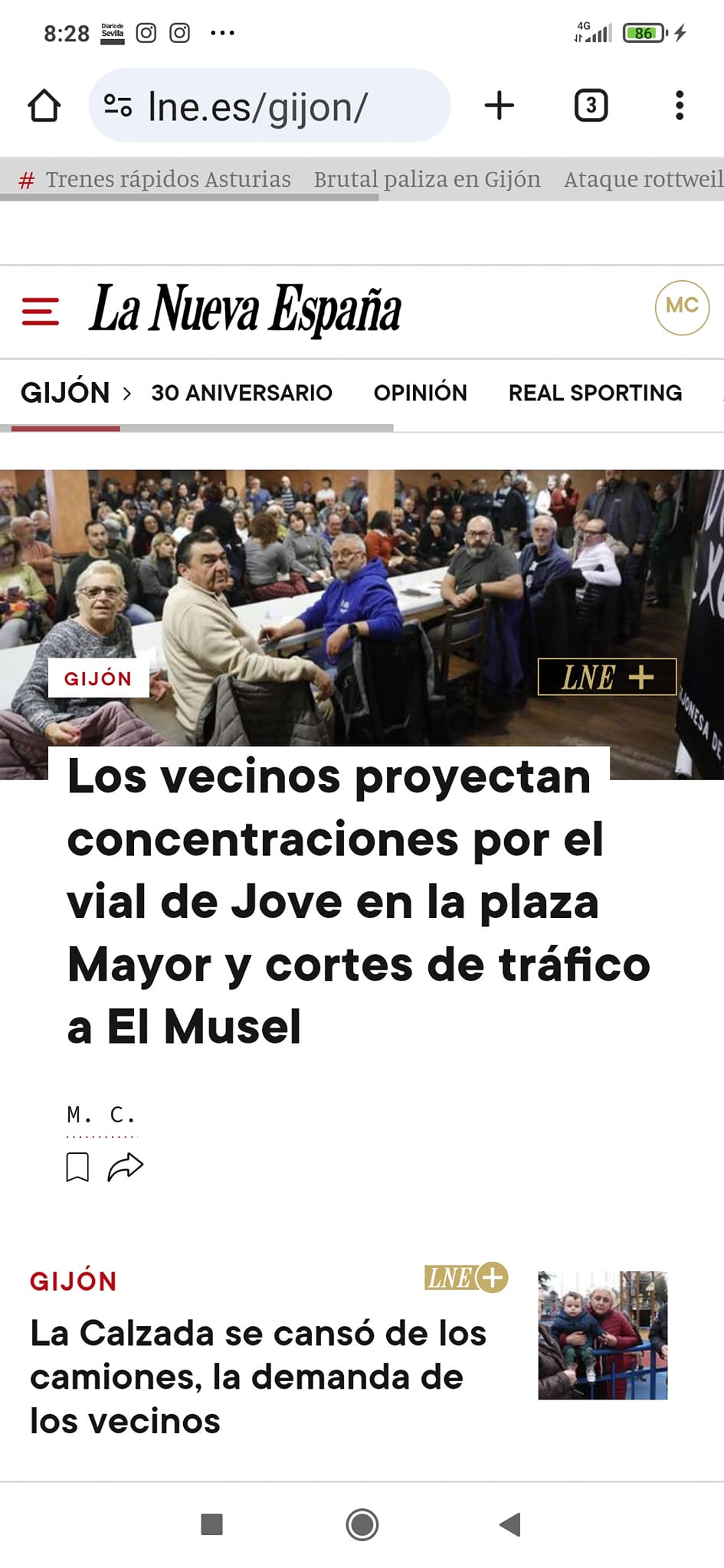Switch to the Opinión tab

point(420,393)
